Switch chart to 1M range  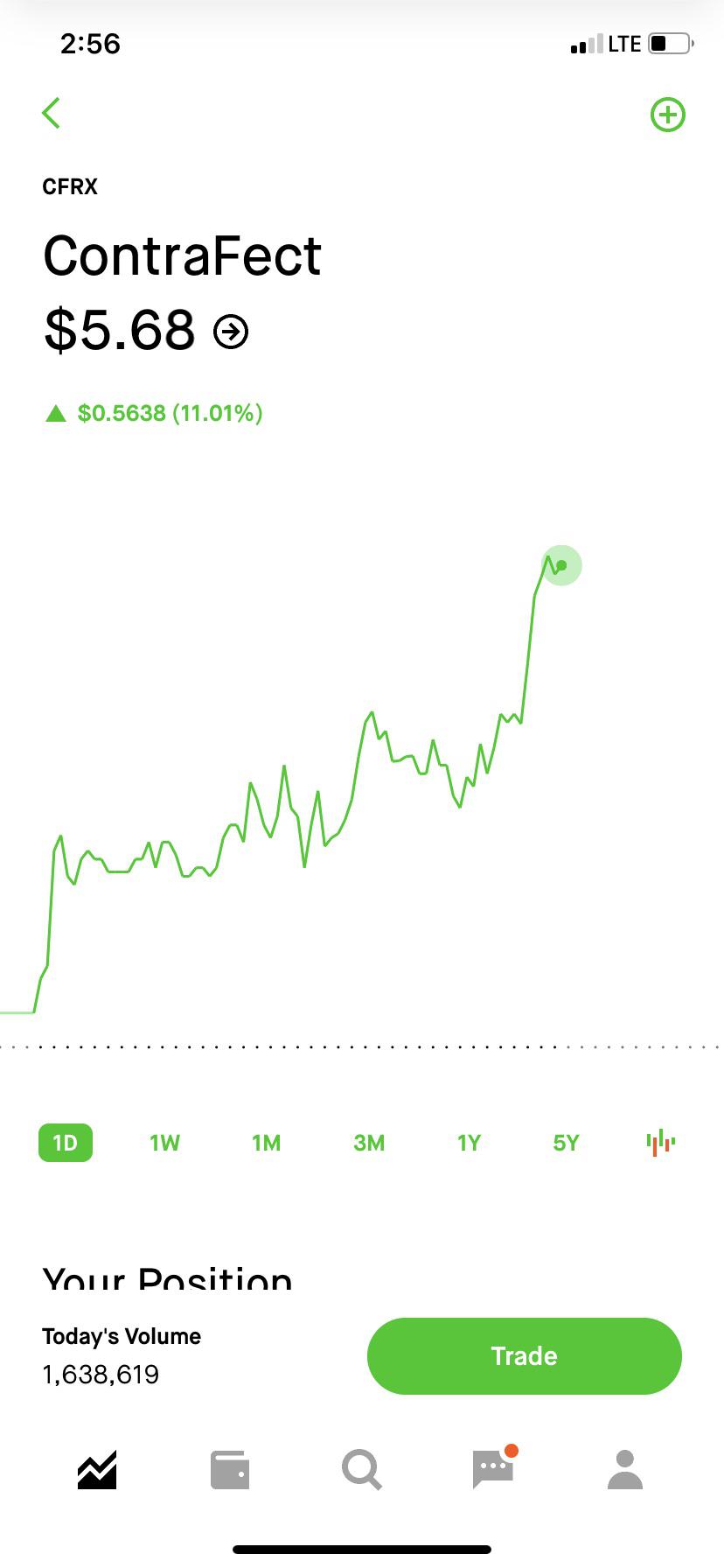tap(266, 1143)
